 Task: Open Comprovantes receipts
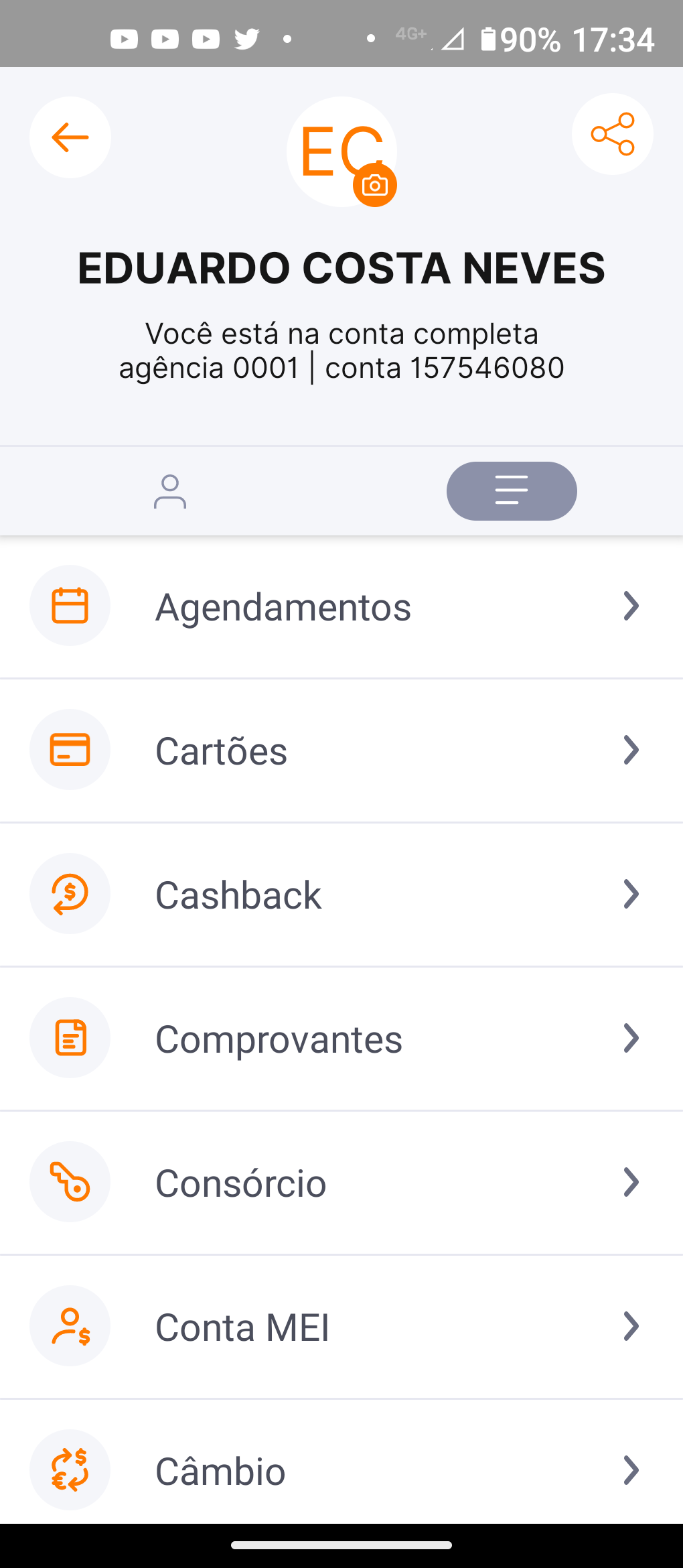[x=341, y=1039]
